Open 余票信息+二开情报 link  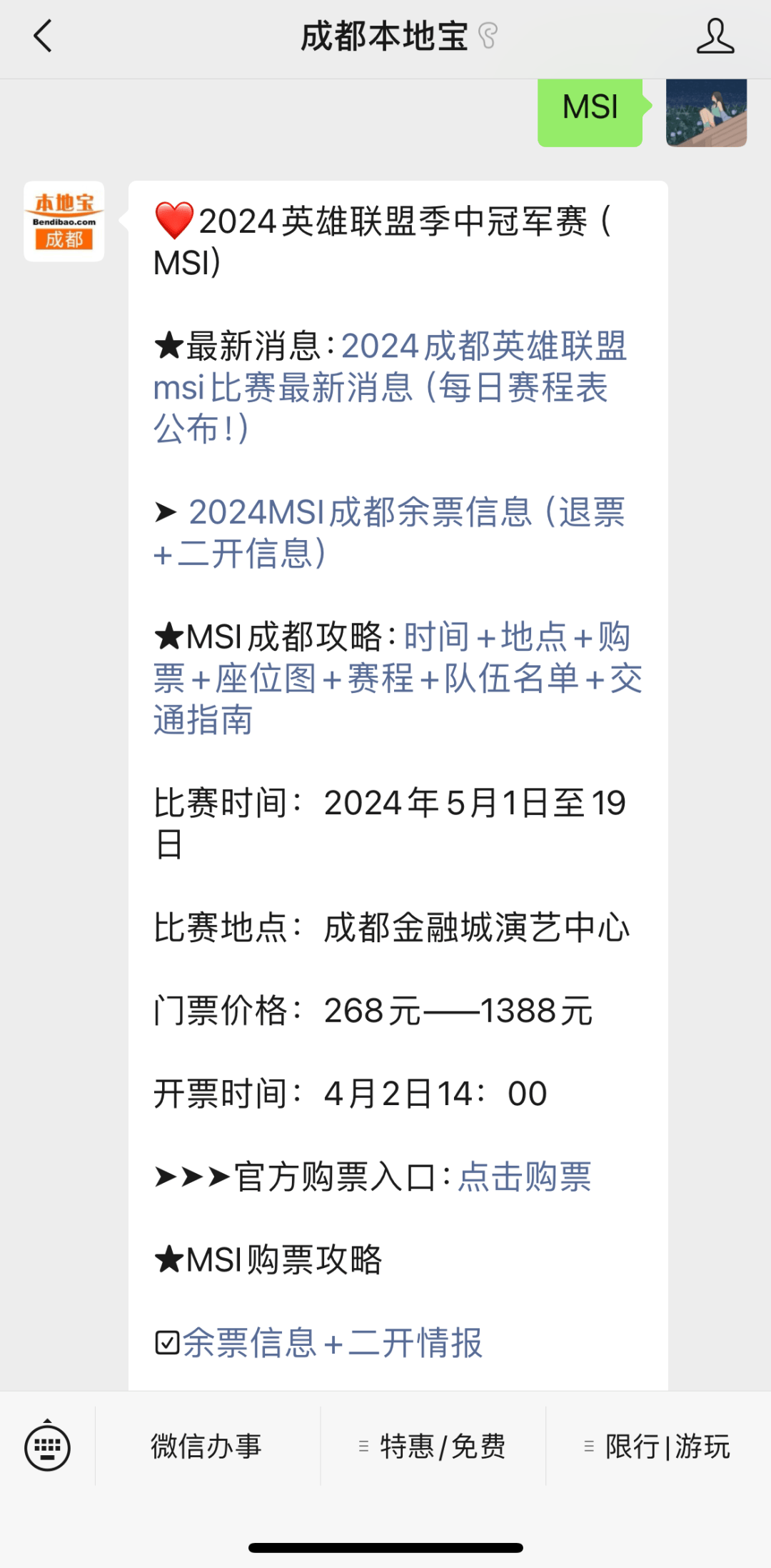(x=333, y=1343)
